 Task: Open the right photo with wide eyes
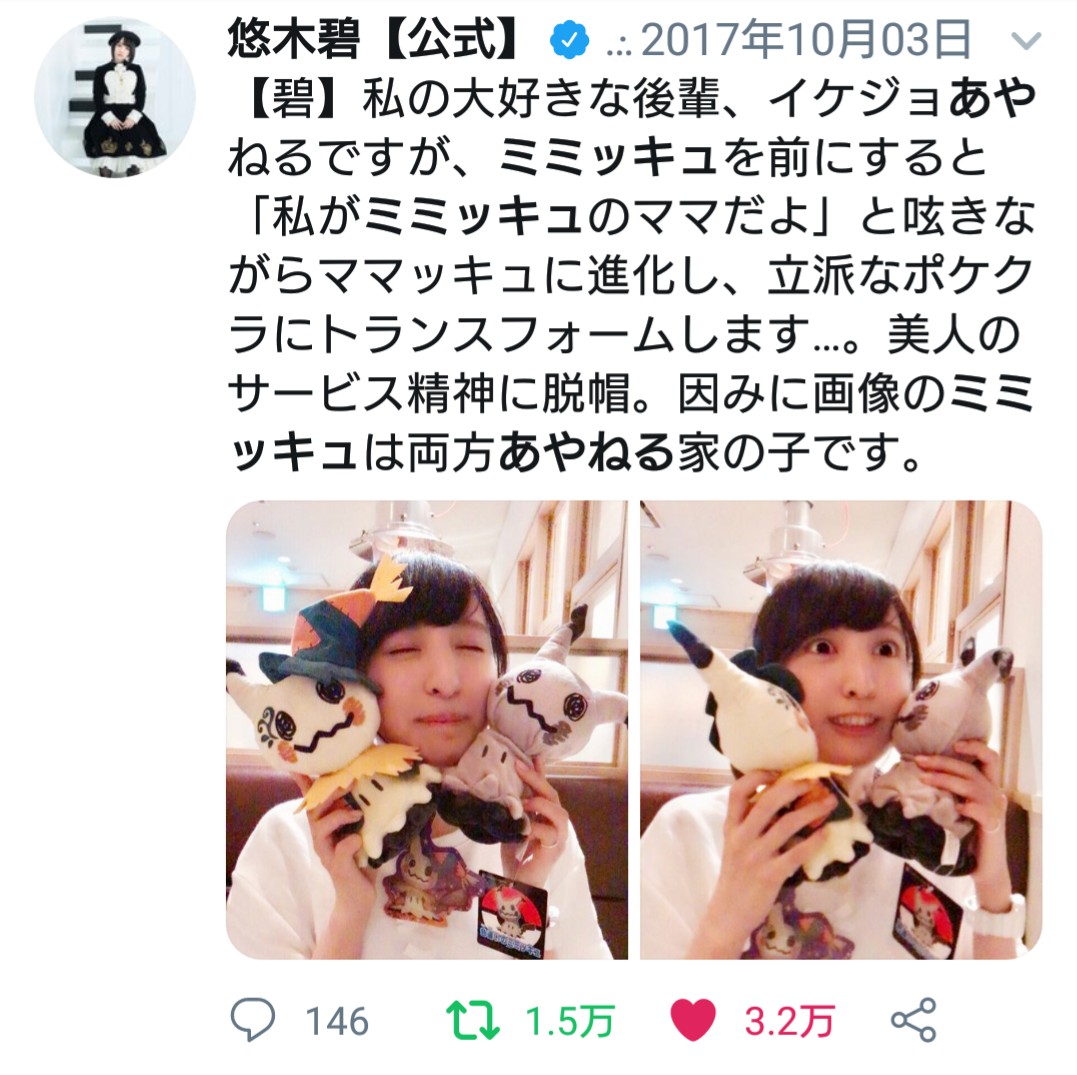pyautogui.click(x=842, y=730)
